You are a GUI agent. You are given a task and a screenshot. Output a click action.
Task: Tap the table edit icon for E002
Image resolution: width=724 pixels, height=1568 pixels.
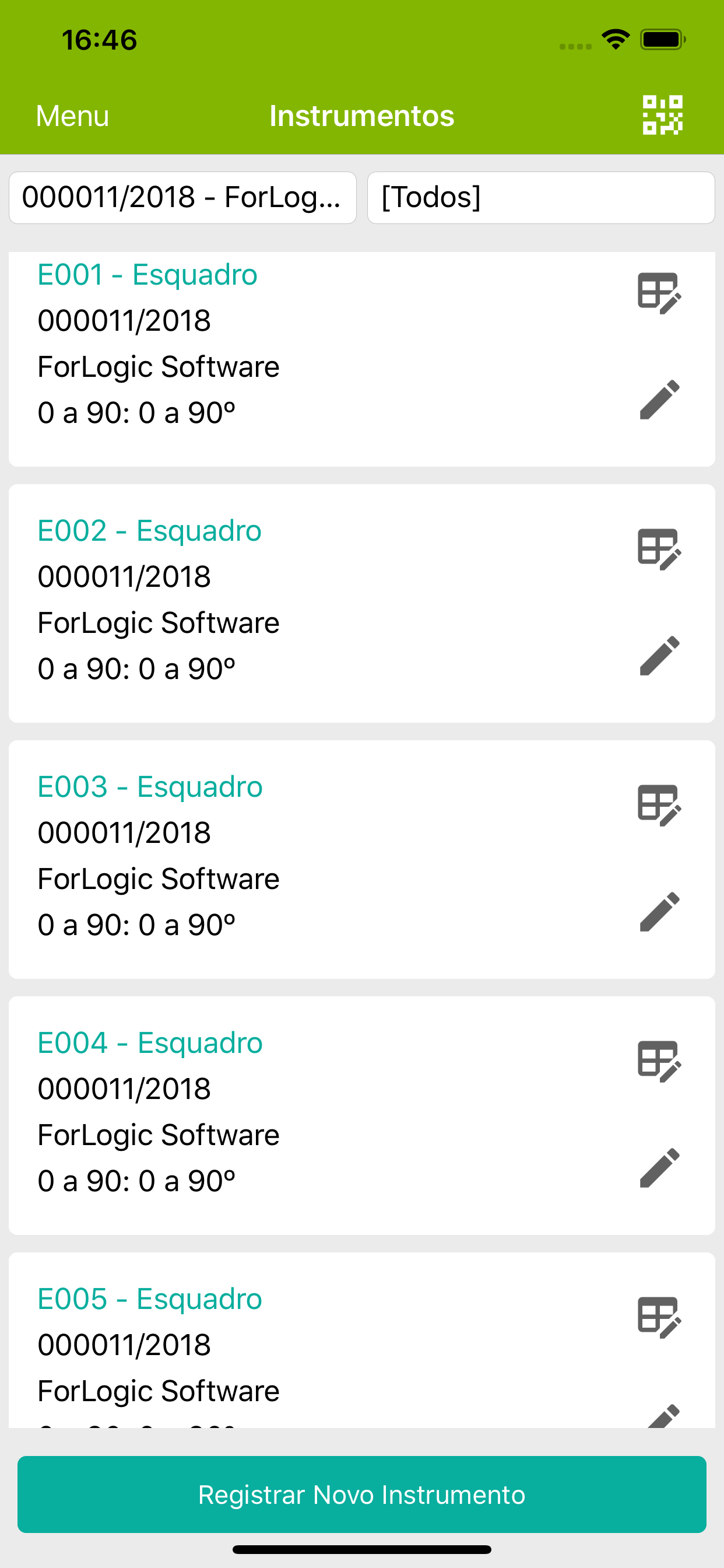pyautogui.click(x=659, y=549)
